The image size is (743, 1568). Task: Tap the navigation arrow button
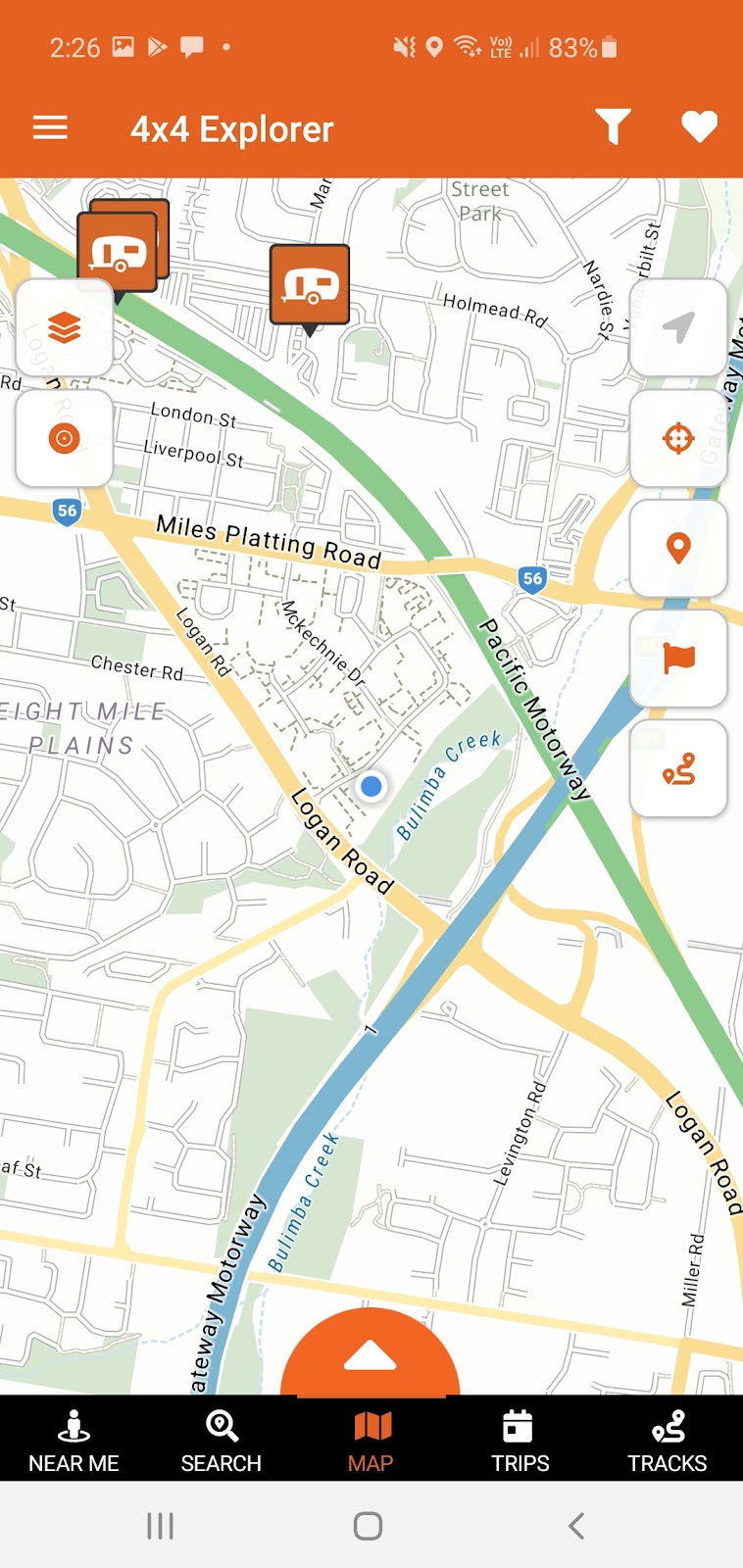tap(678, 327)
